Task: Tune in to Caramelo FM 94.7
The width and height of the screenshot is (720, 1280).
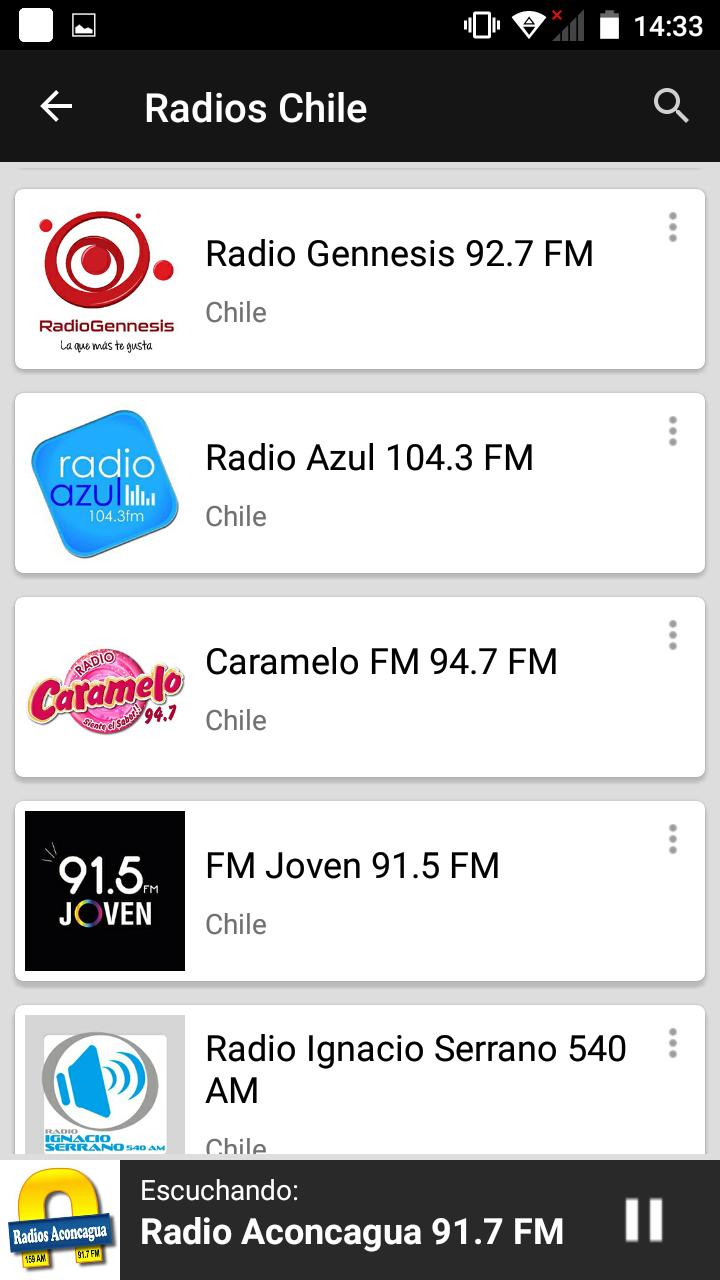Action: point(360,687)
